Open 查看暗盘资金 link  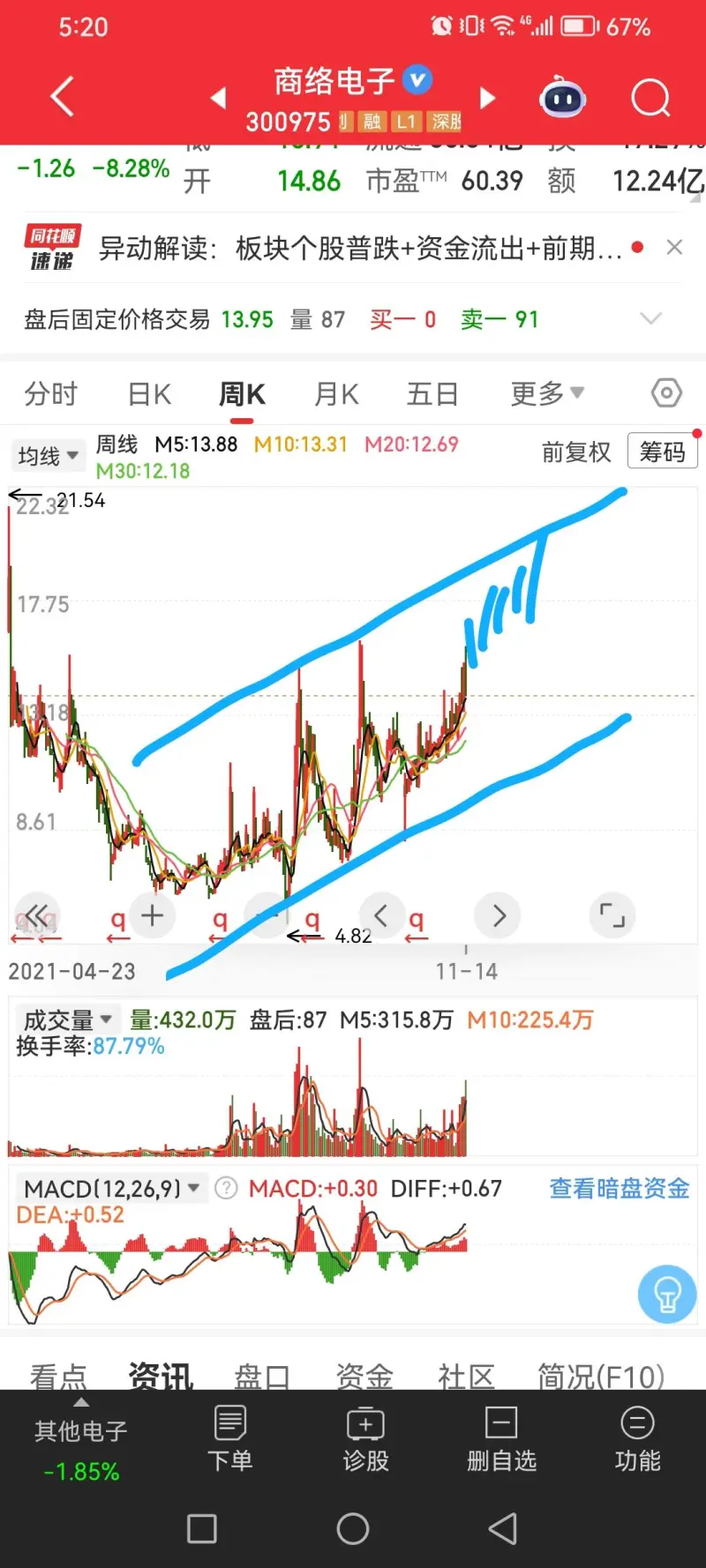(619, 1189)
